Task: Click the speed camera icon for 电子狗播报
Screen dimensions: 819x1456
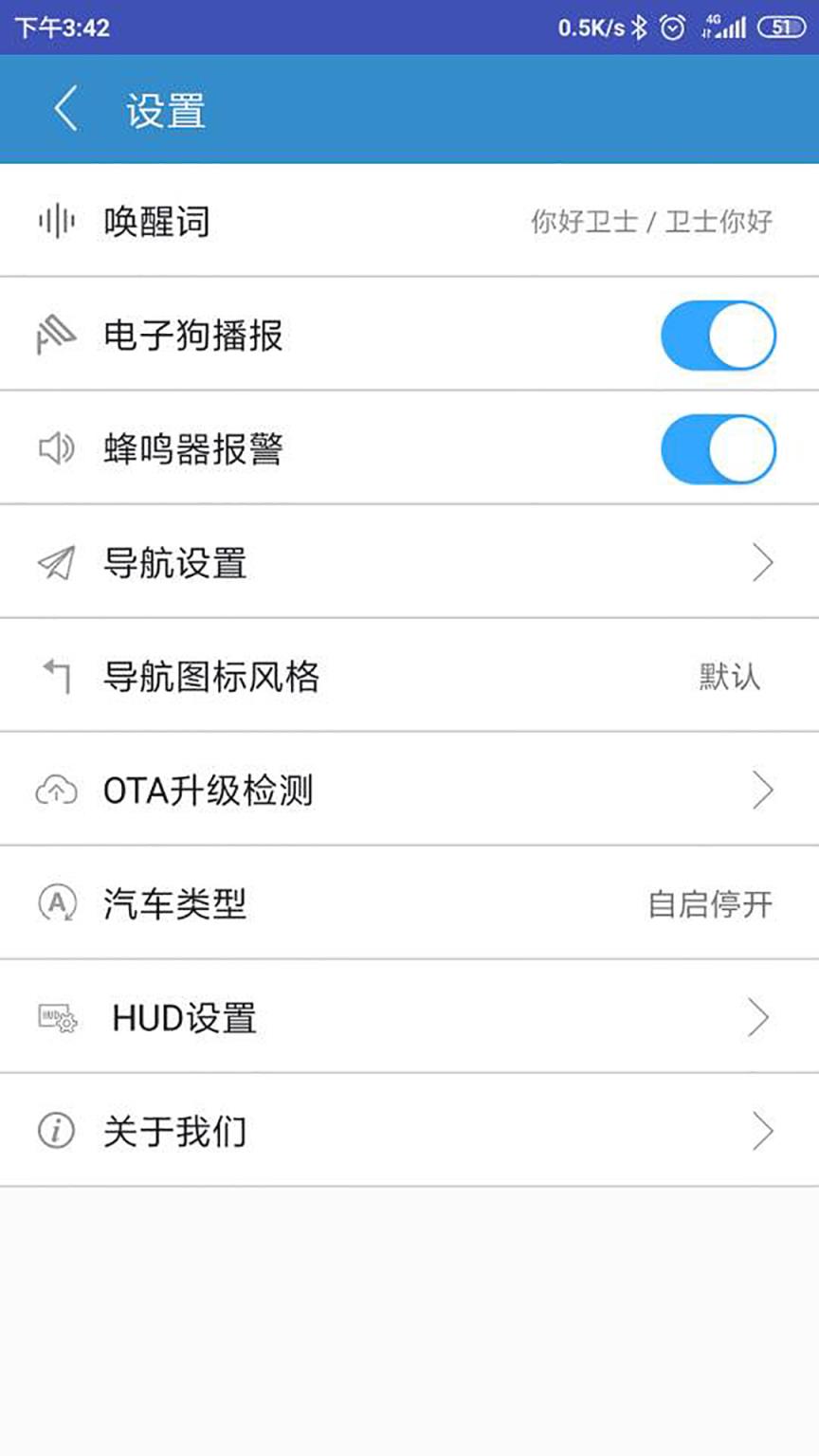Action: [x=57, y=335]
